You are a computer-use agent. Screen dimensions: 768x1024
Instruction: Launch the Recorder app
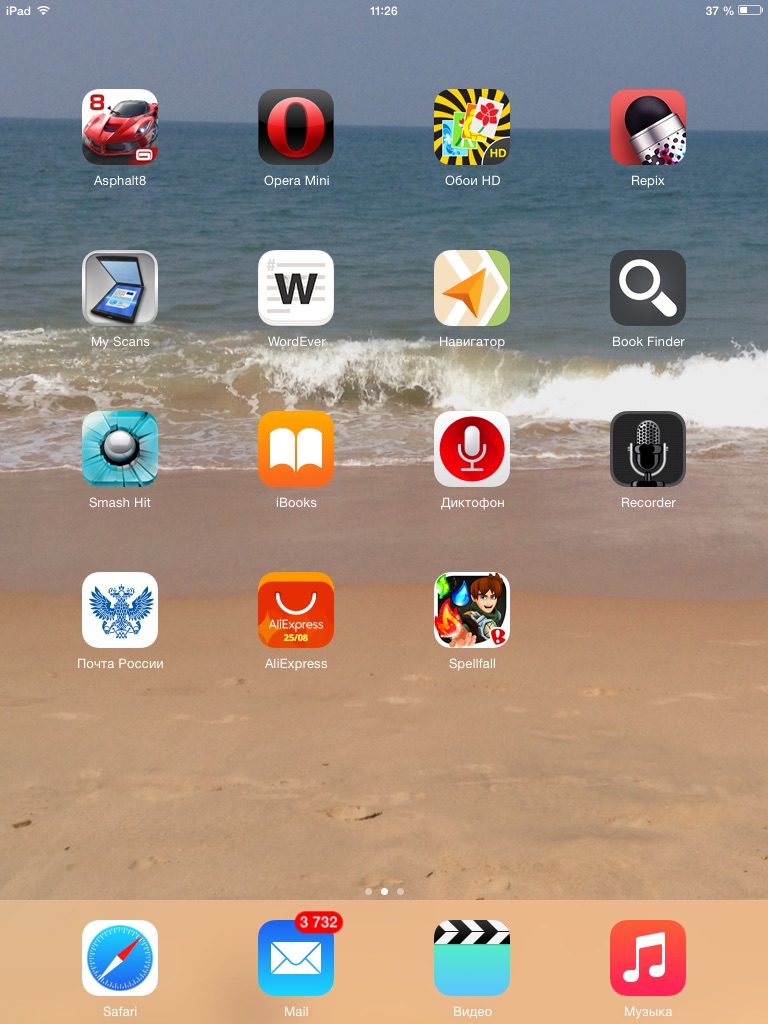pos(648,449)
